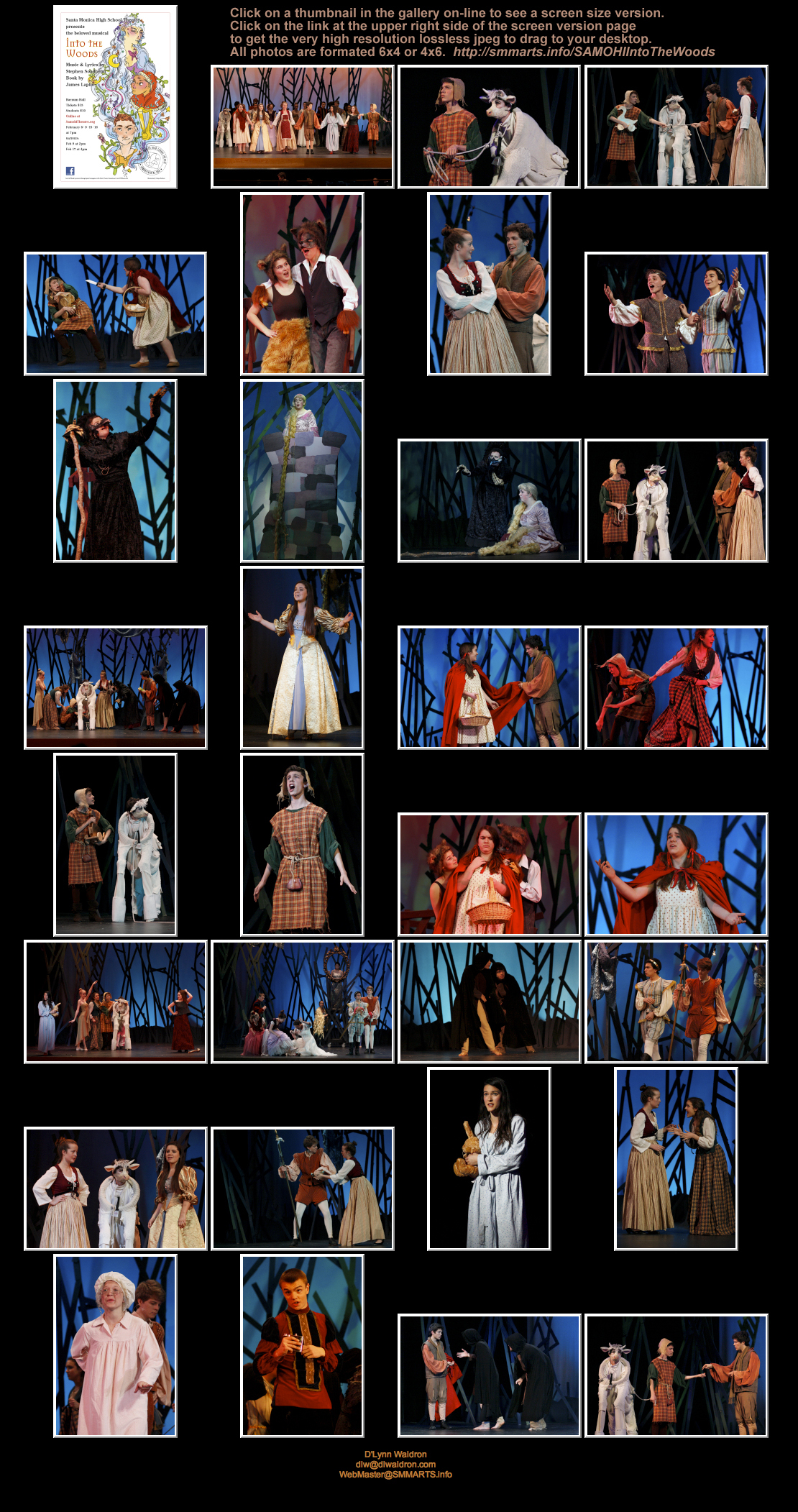
Task: View the wolf with the fur-costumed woman photo
Action: [x=302, y=284]
